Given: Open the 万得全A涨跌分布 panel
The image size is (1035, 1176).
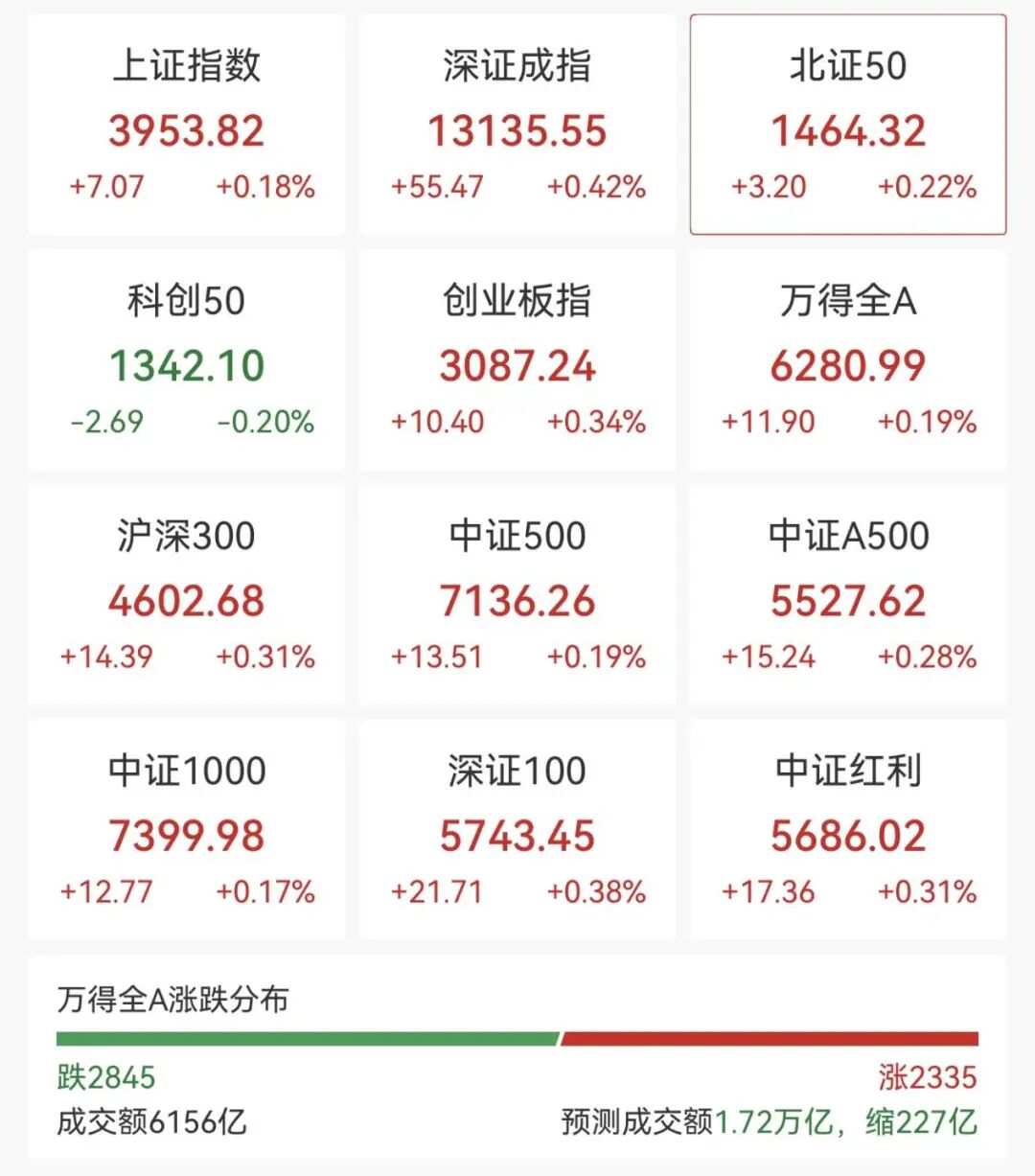Looking at the screenshot, I should [517, 1054].
